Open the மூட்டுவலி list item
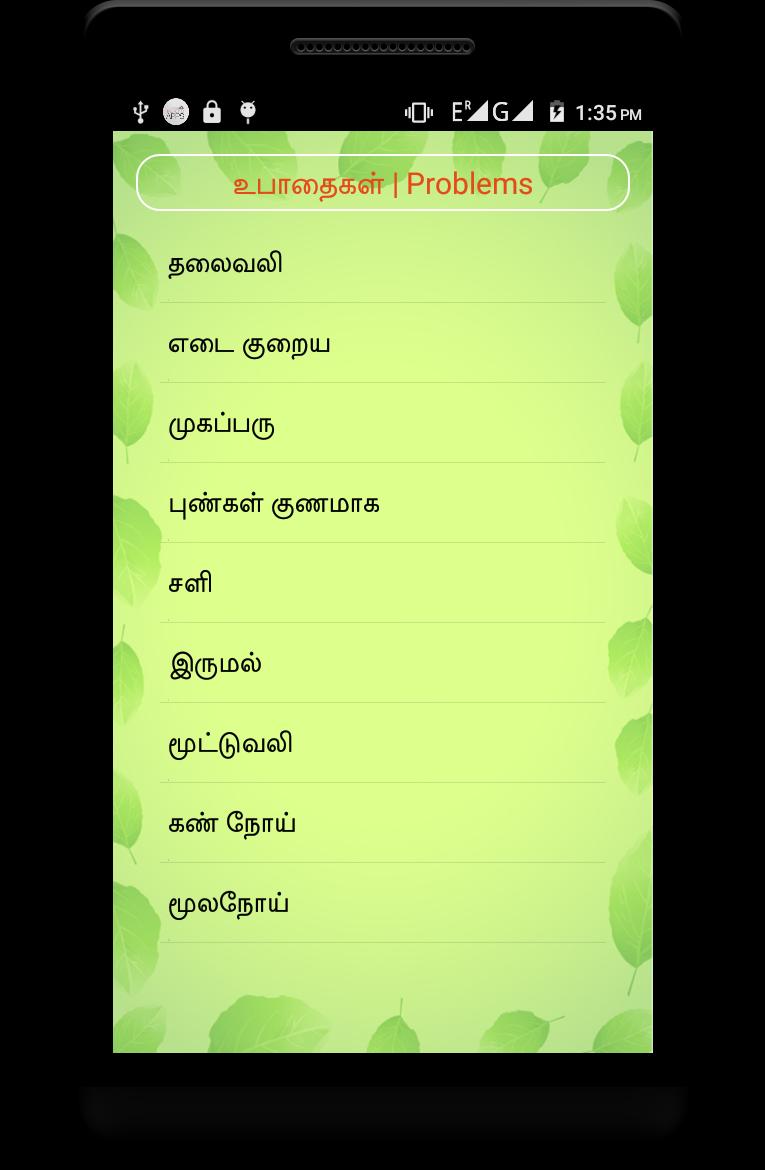This screenshot has height=1170, width=765. (382, 744)
